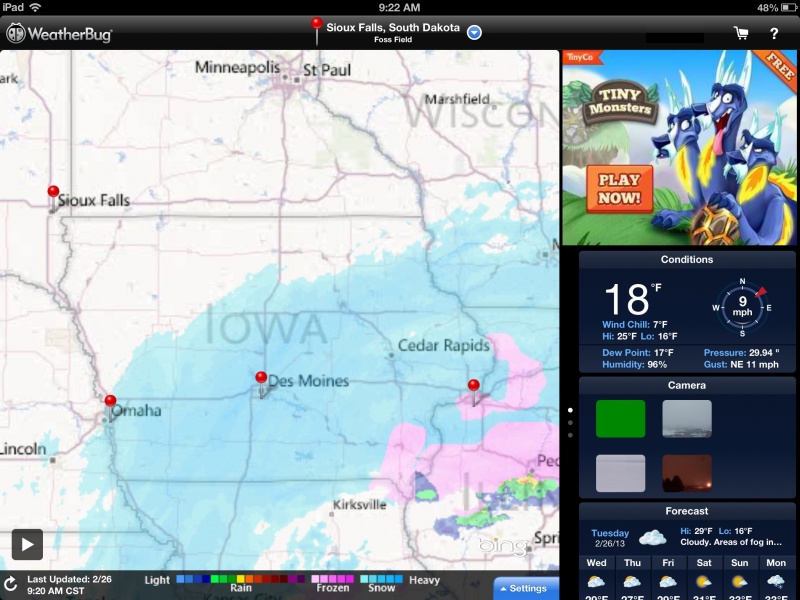Viewport: 800px width, 600px height.
Task: Open the help question mark
Action: coord(774,33)
